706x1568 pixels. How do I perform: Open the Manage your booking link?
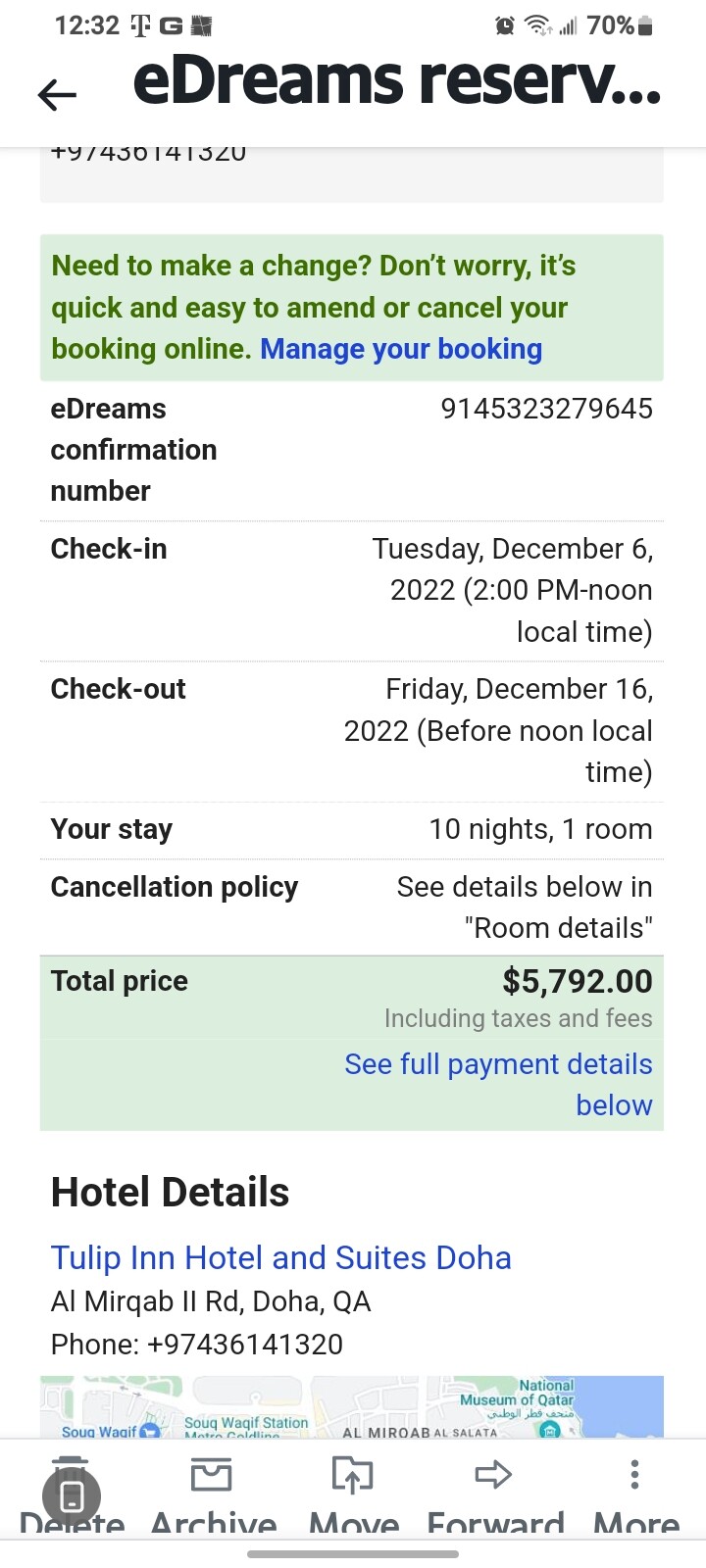(x=401, y=349)
